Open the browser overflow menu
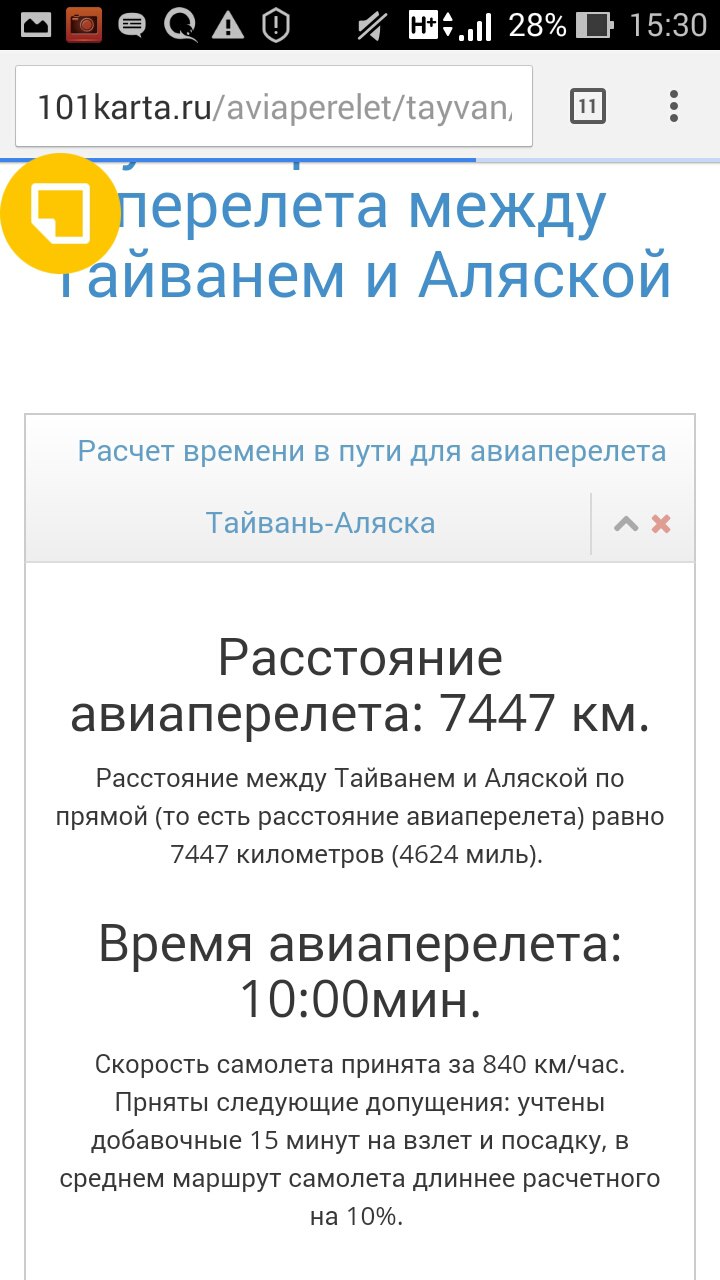The height and width of the screenshot is (1280, 720). pos(674,106)
